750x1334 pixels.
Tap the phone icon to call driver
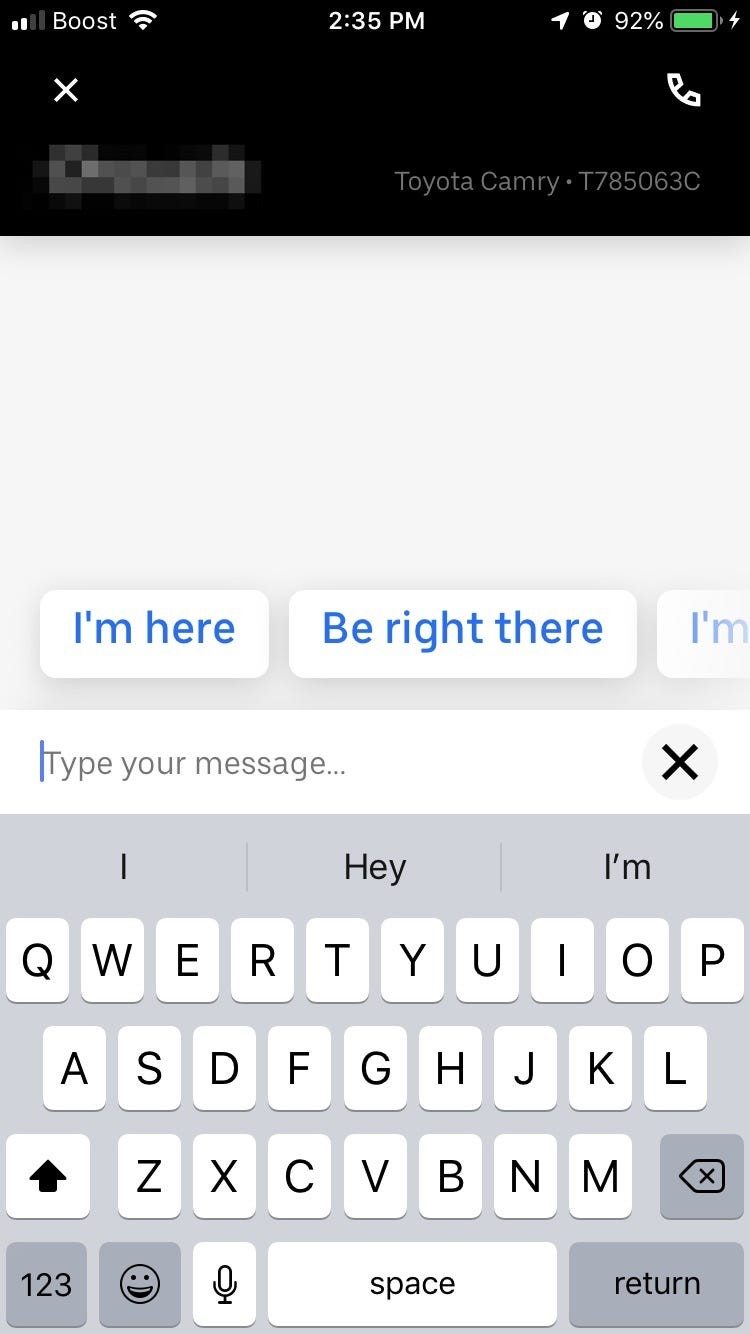684,90
